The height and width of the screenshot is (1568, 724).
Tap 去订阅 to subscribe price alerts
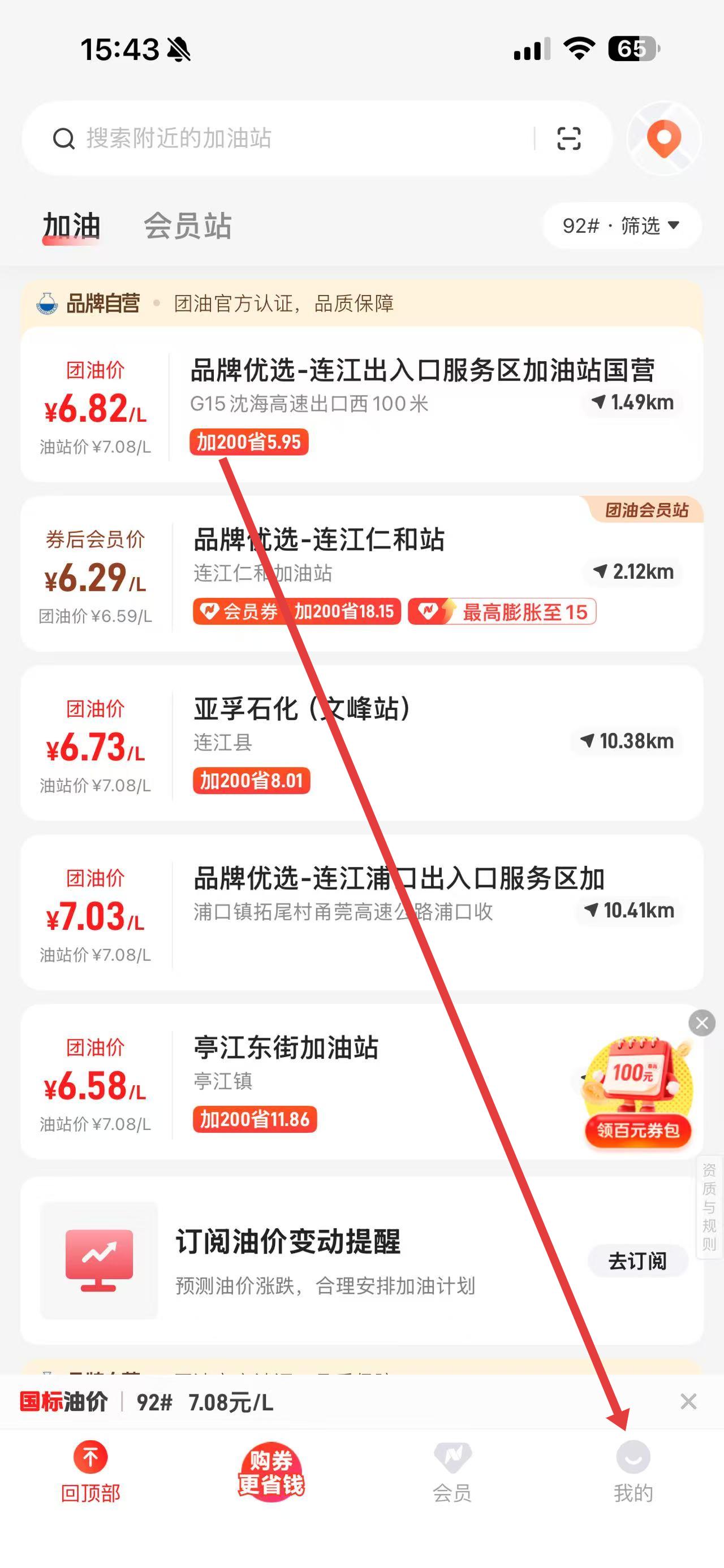coord(637,1261)
